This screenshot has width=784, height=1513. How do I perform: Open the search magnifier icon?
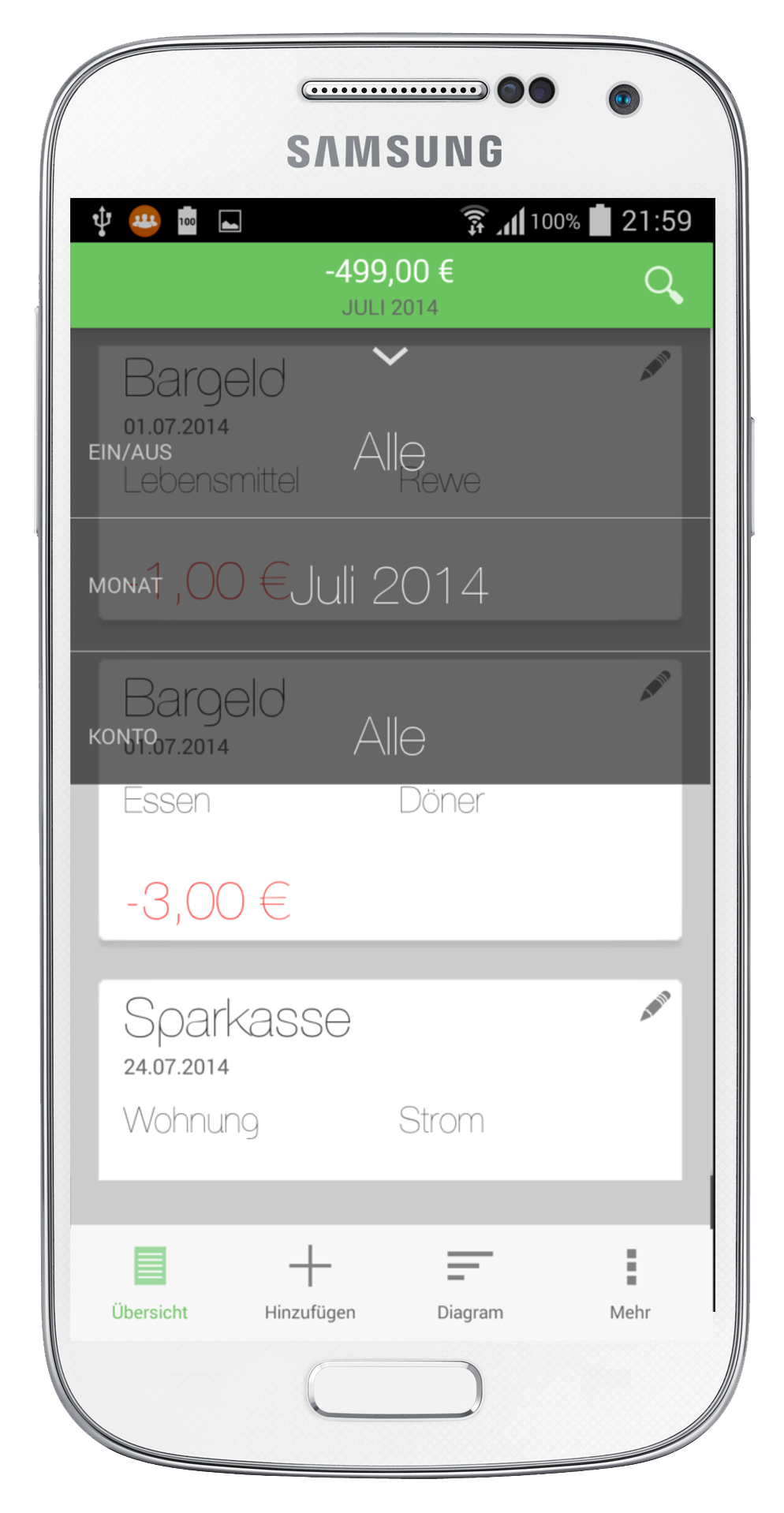663,285
